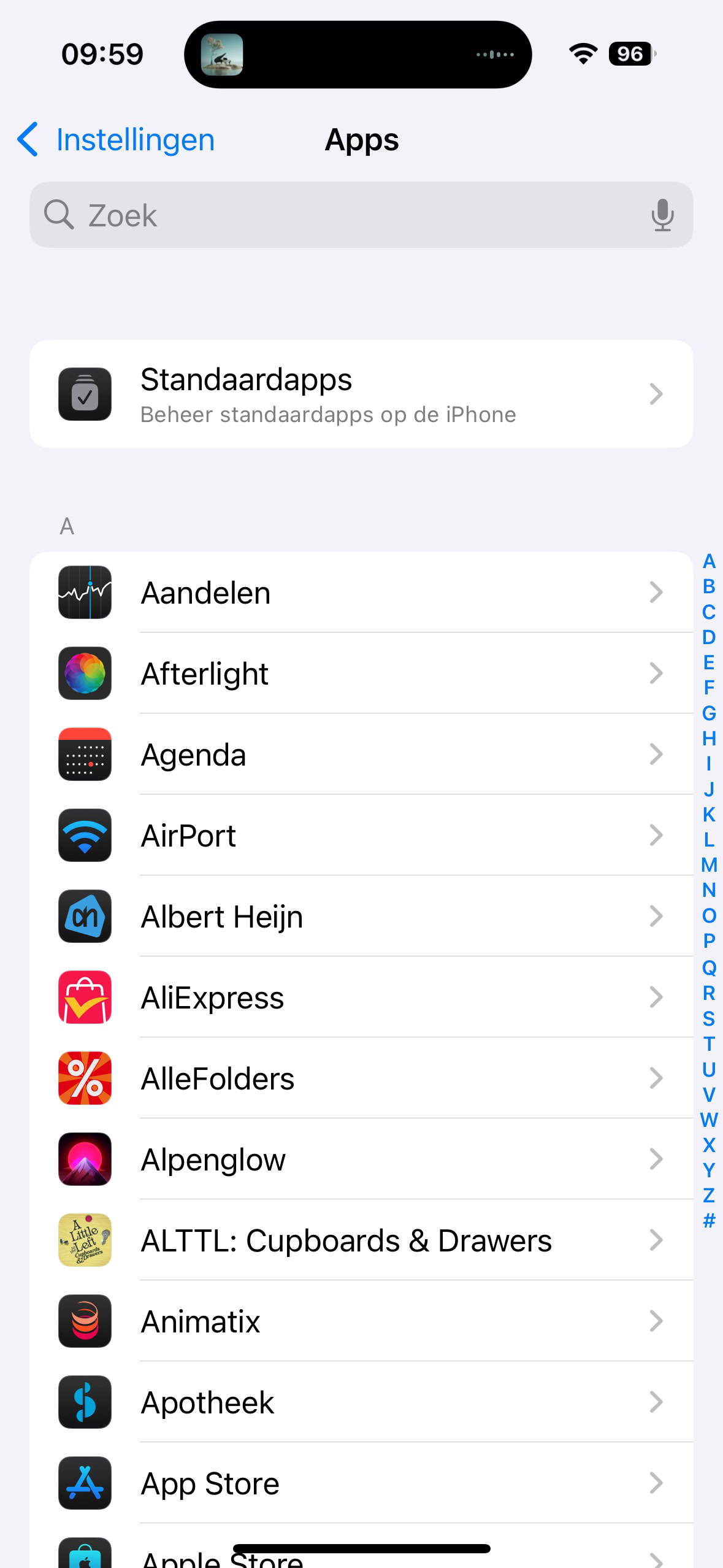Tap the AirPort wifi icon

[85, 836]
